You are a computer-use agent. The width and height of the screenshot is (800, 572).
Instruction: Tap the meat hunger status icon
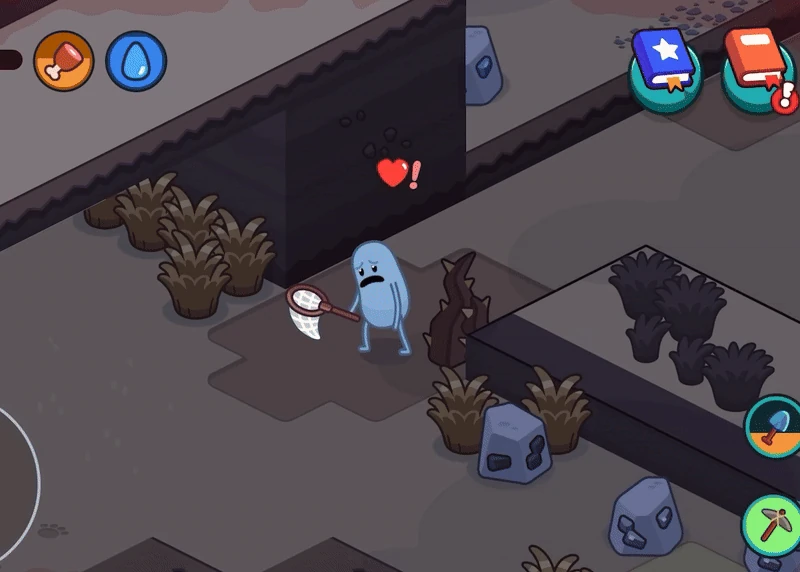pyautogui.click(x=64, y=61)
